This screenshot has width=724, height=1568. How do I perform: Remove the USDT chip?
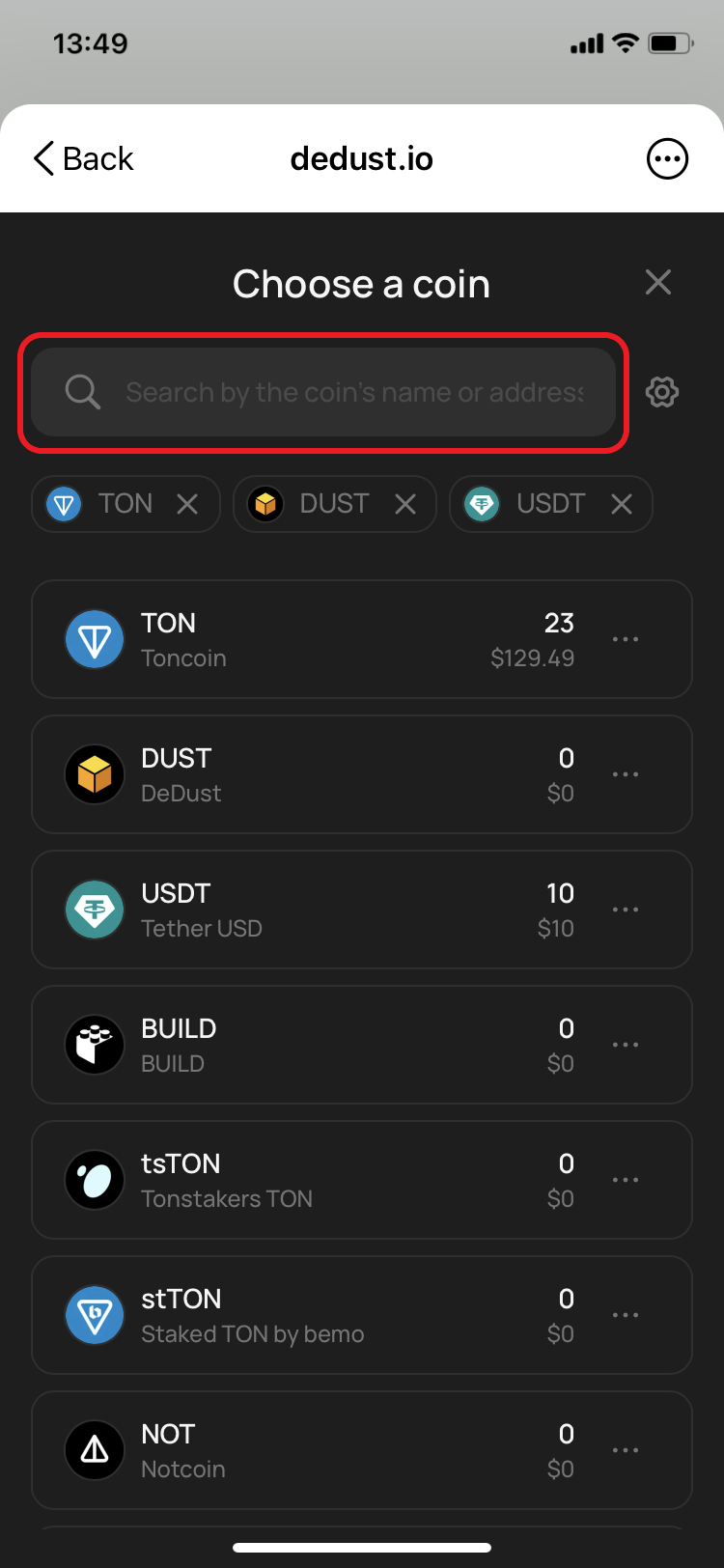coord(622,504)
